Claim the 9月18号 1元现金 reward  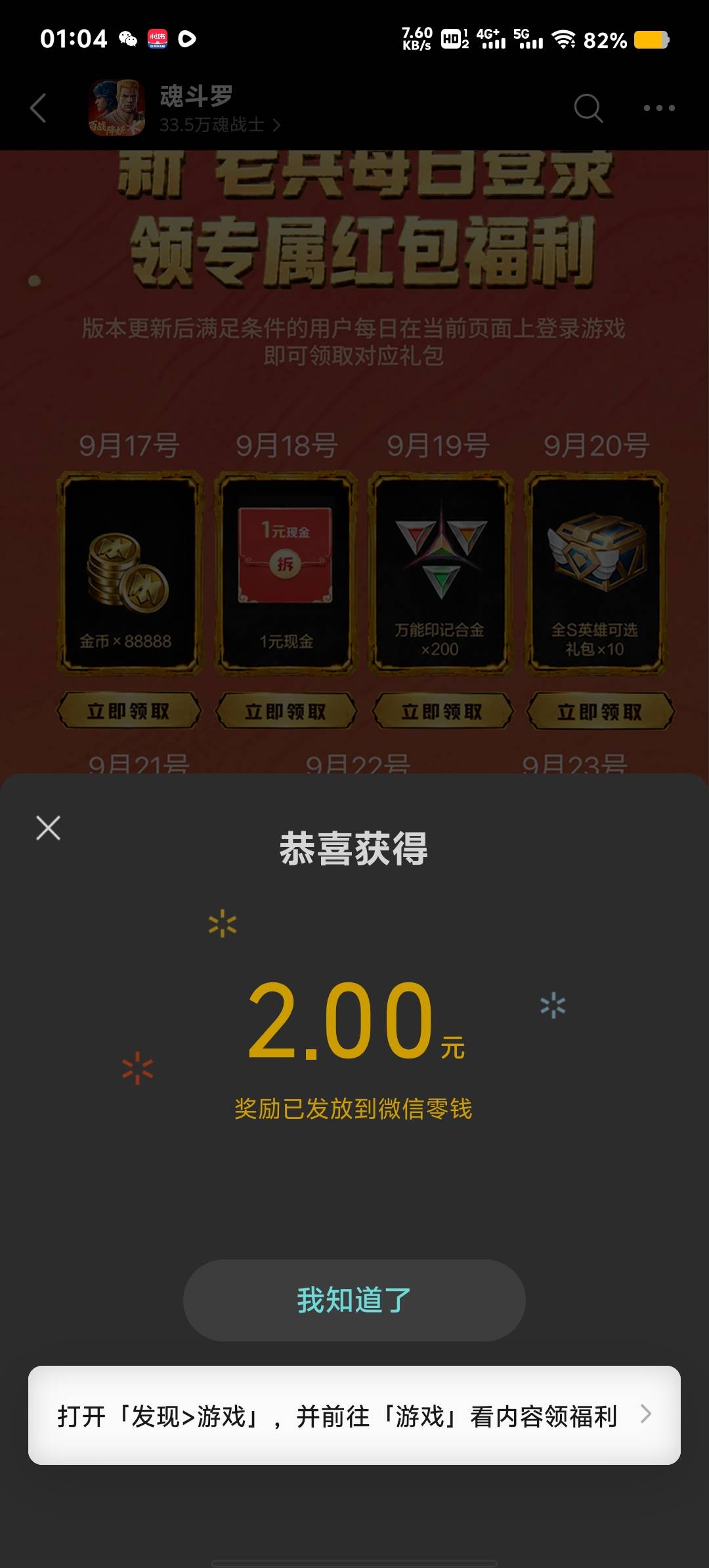[x=286, y=711]
